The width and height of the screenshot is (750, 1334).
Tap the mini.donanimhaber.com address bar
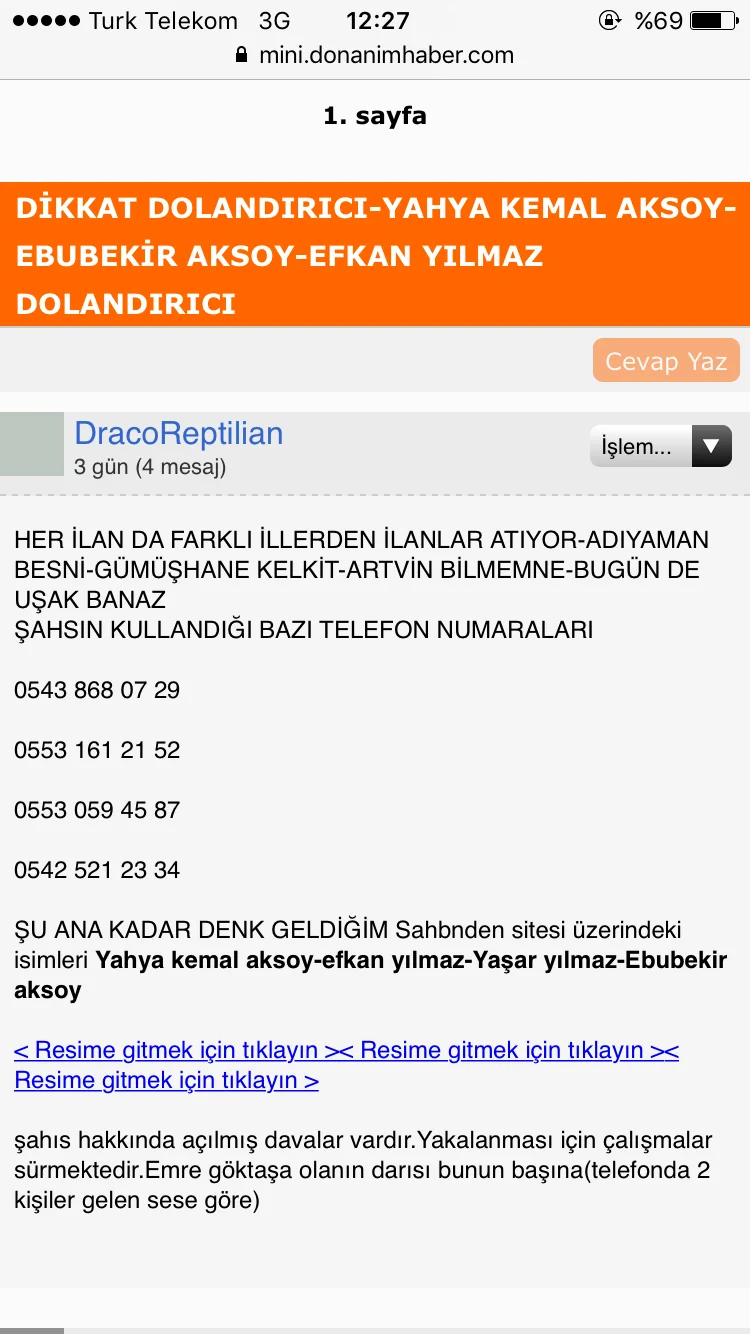click(x=375, y=55)
